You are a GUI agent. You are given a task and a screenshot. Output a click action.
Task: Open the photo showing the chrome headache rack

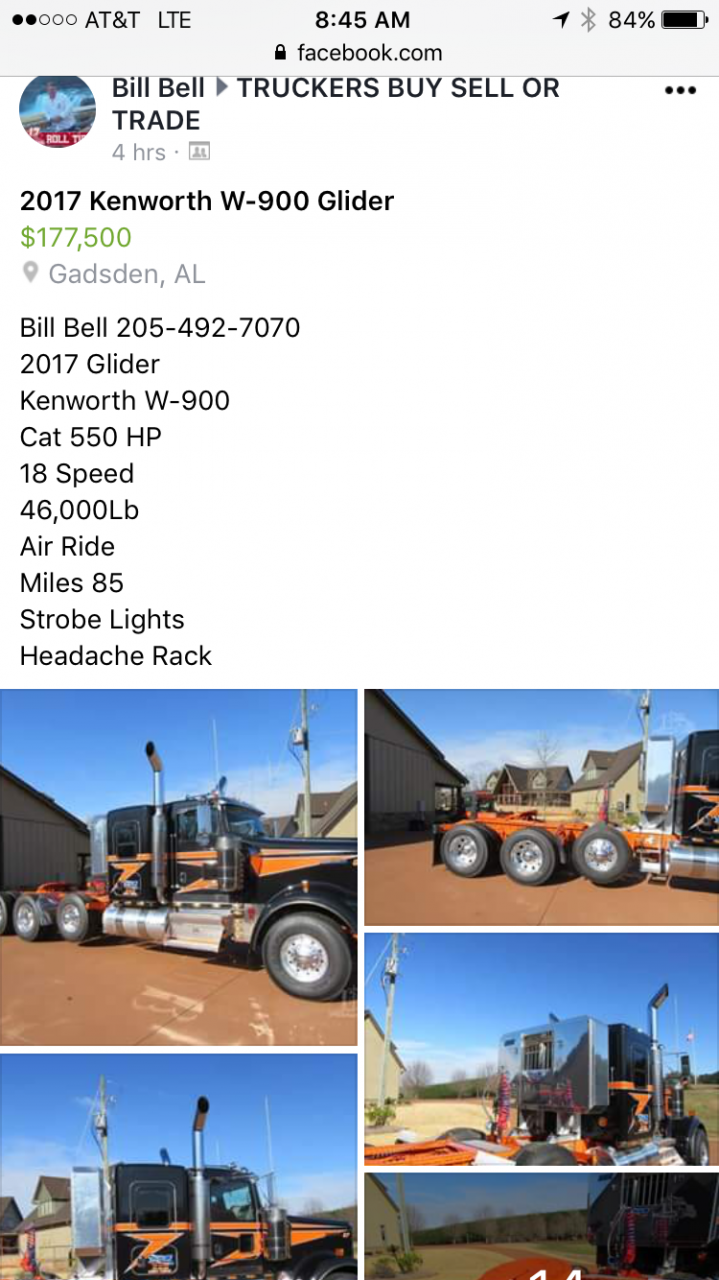pyautogui.click(x=541, y=1048)
